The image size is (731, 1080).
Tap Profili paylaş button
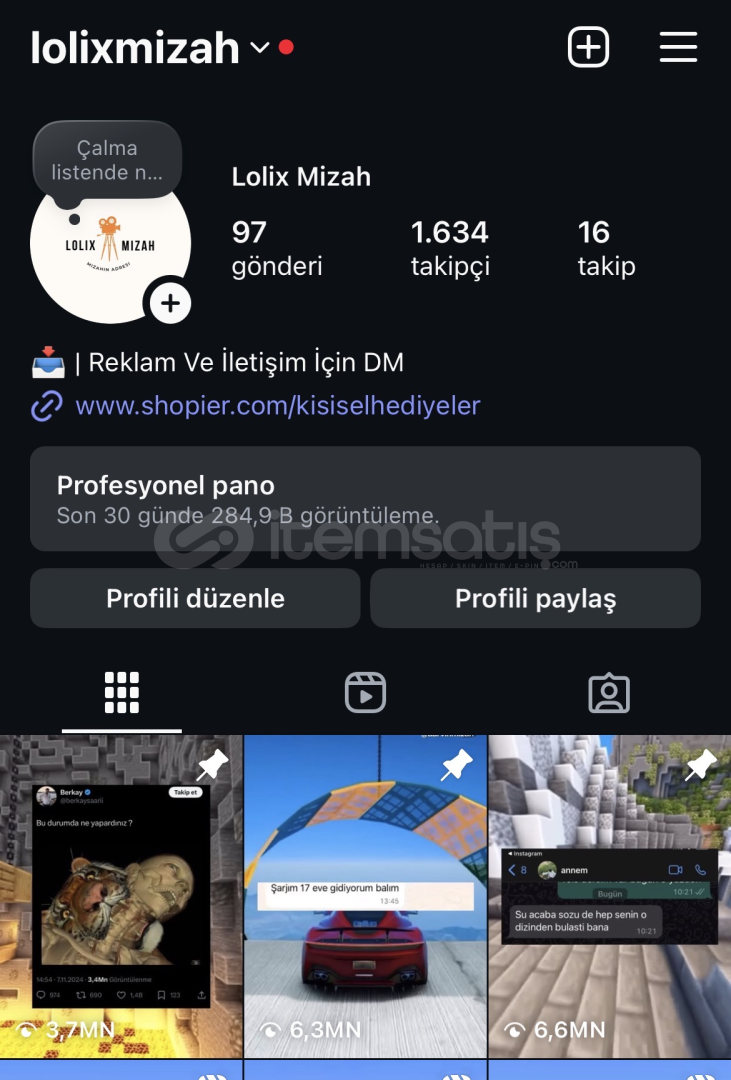point(535,598)
